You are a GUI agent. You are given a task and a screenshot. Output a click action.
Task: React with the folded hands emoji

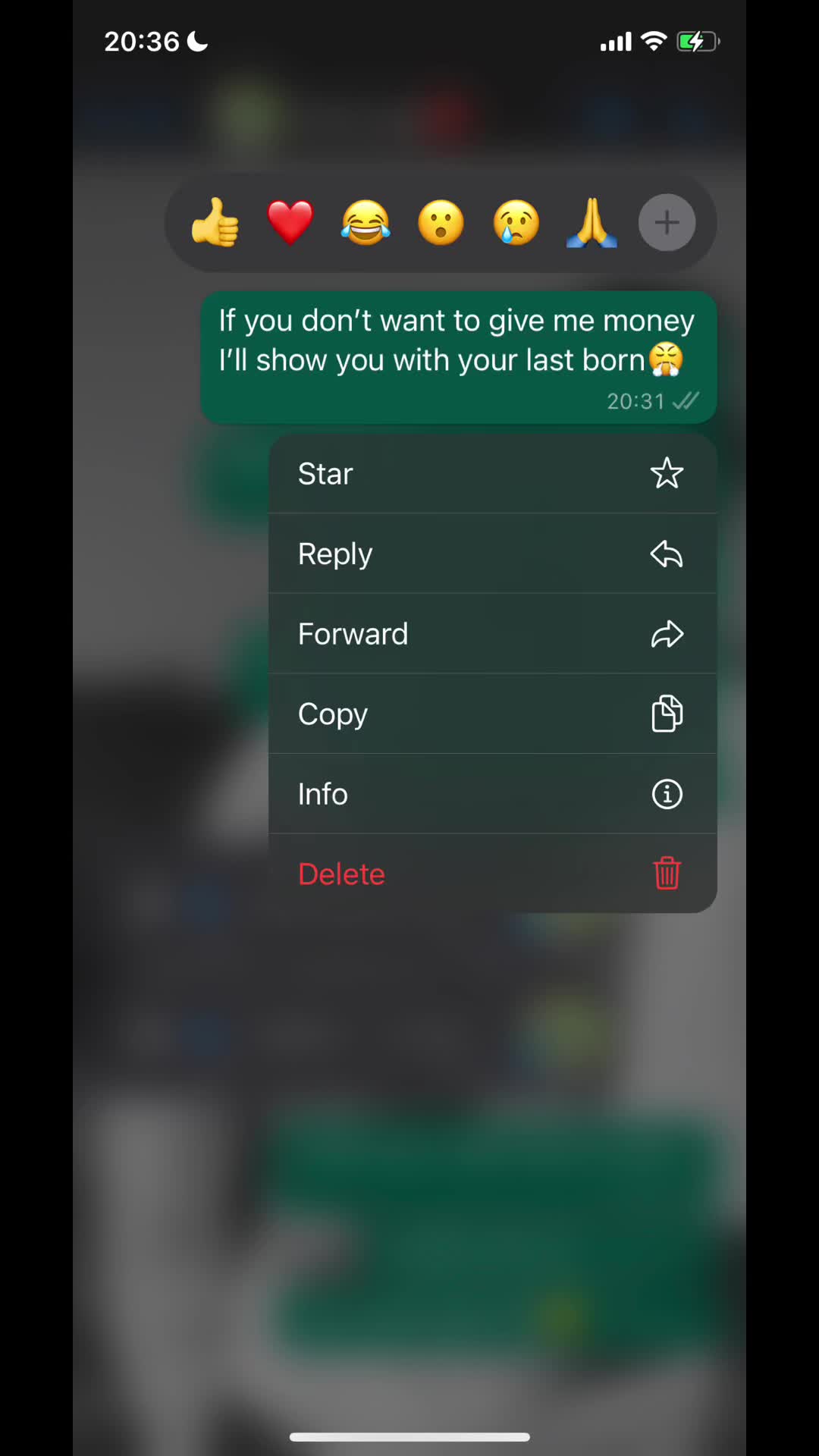(x=591, y=223)
